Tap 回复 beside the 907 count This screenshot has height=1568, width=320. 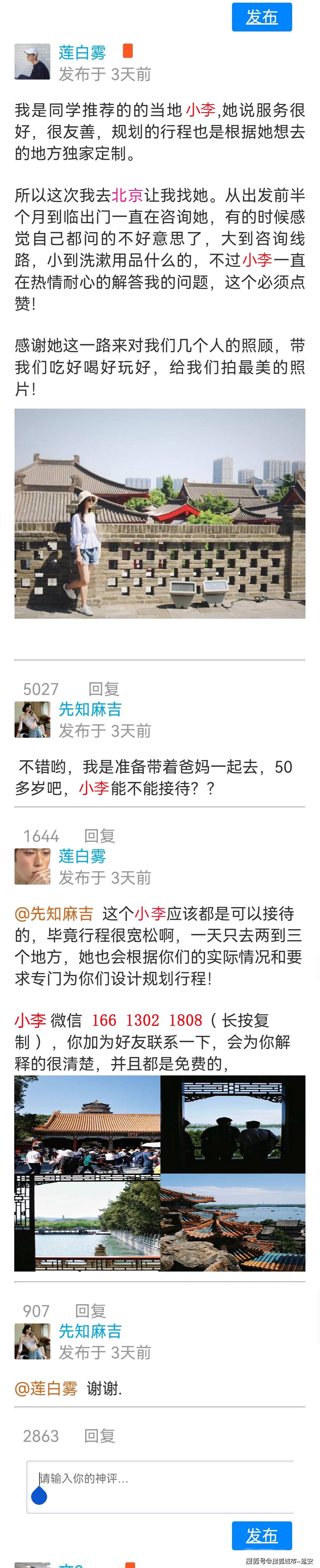pos(90,1310)
